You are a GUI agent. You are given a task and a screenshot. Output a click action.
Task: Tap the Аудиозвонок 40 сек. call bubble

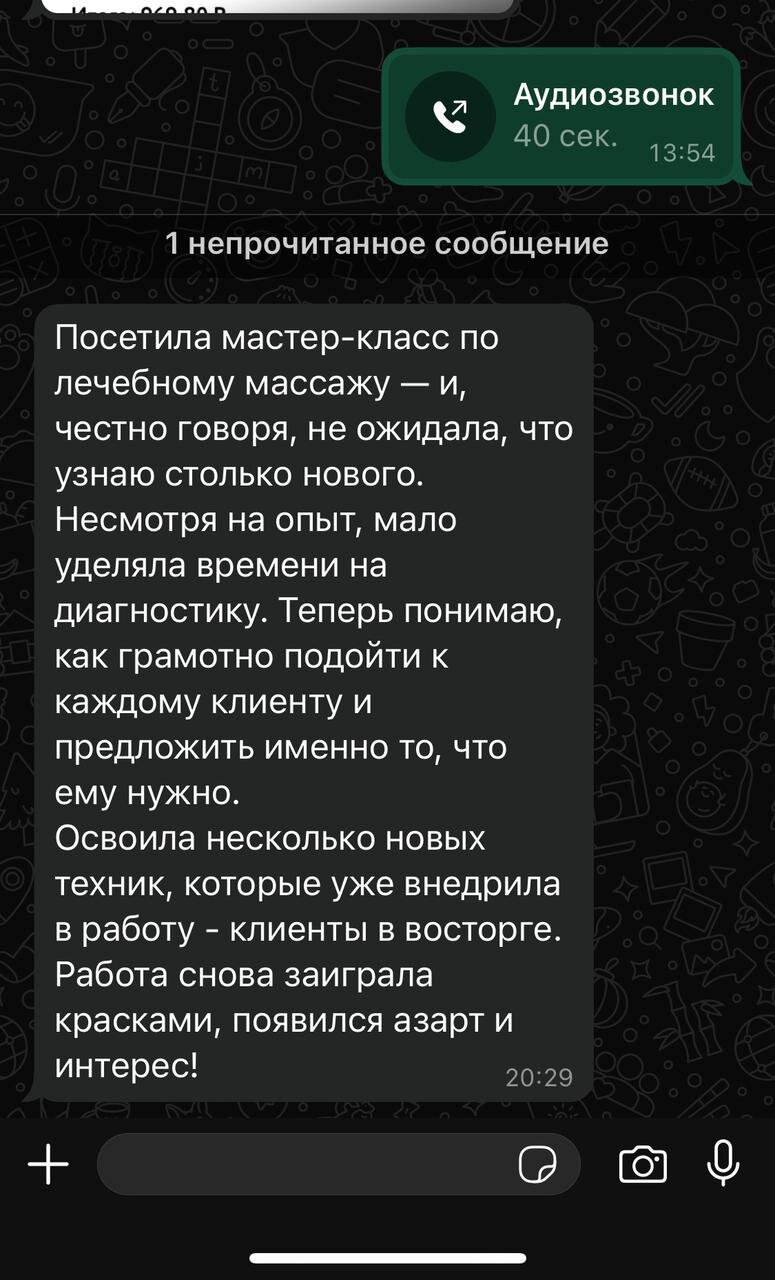click(x=562, y=117)
